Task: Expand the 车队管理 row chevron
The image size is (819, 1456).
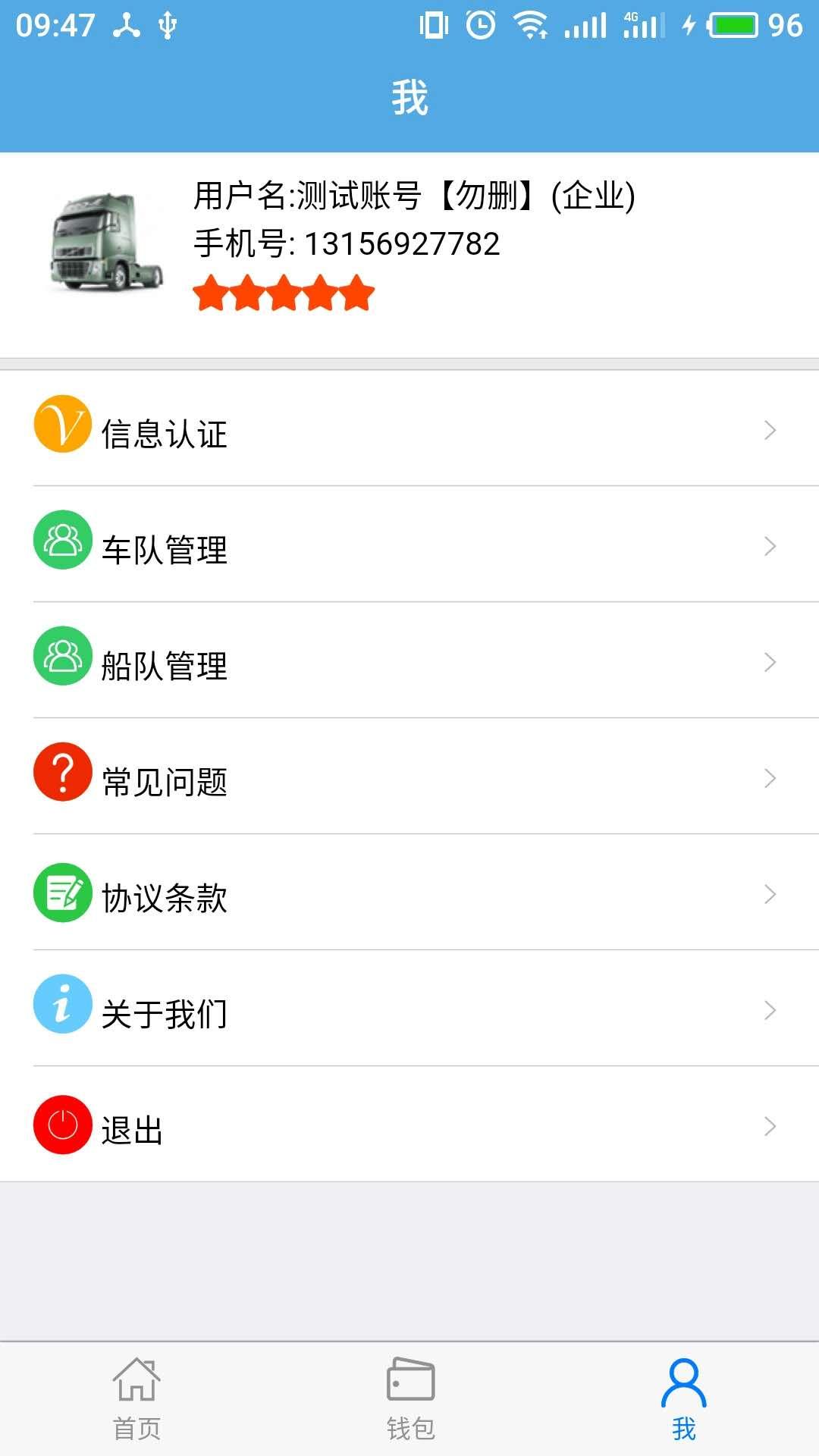Action: [772, 544]
